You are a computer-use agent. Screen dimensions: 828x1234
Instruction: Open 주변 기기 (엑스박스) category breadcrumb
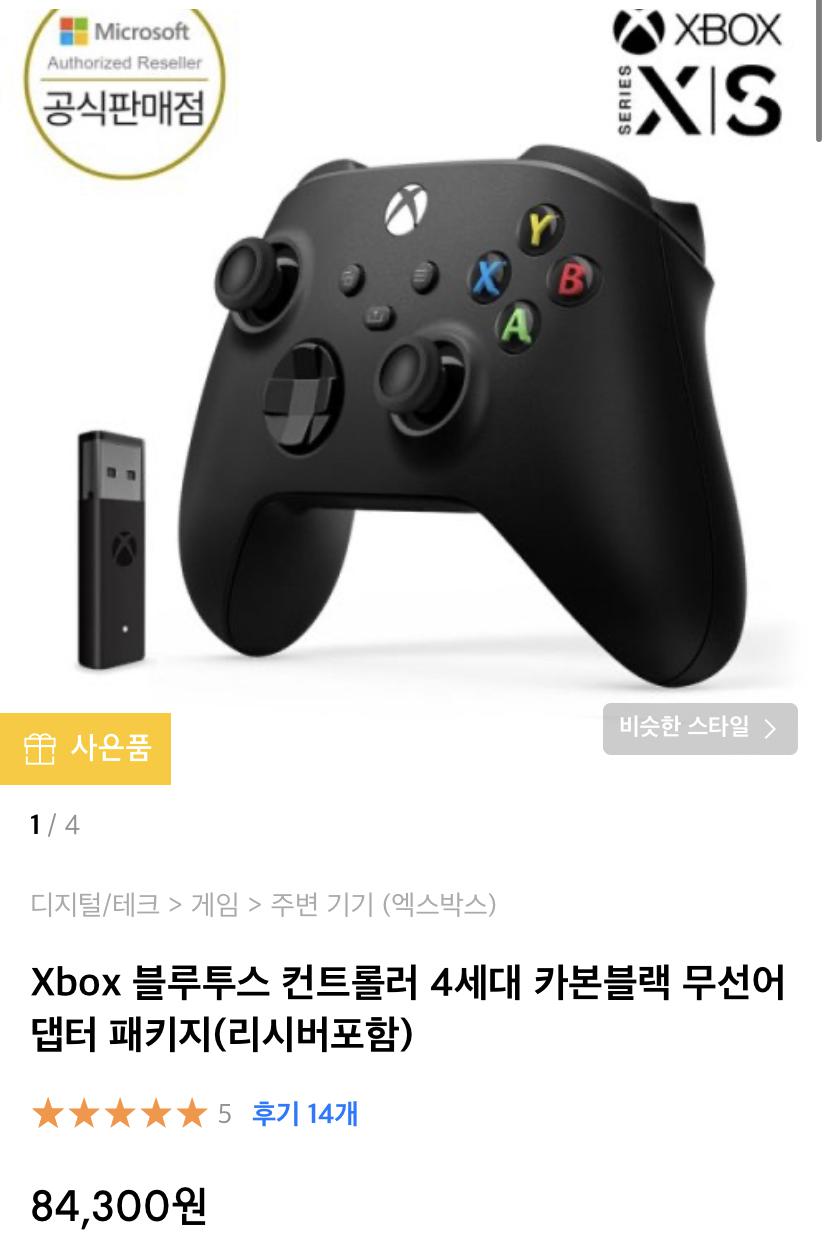pyautogui.click(x=382, y=905)
